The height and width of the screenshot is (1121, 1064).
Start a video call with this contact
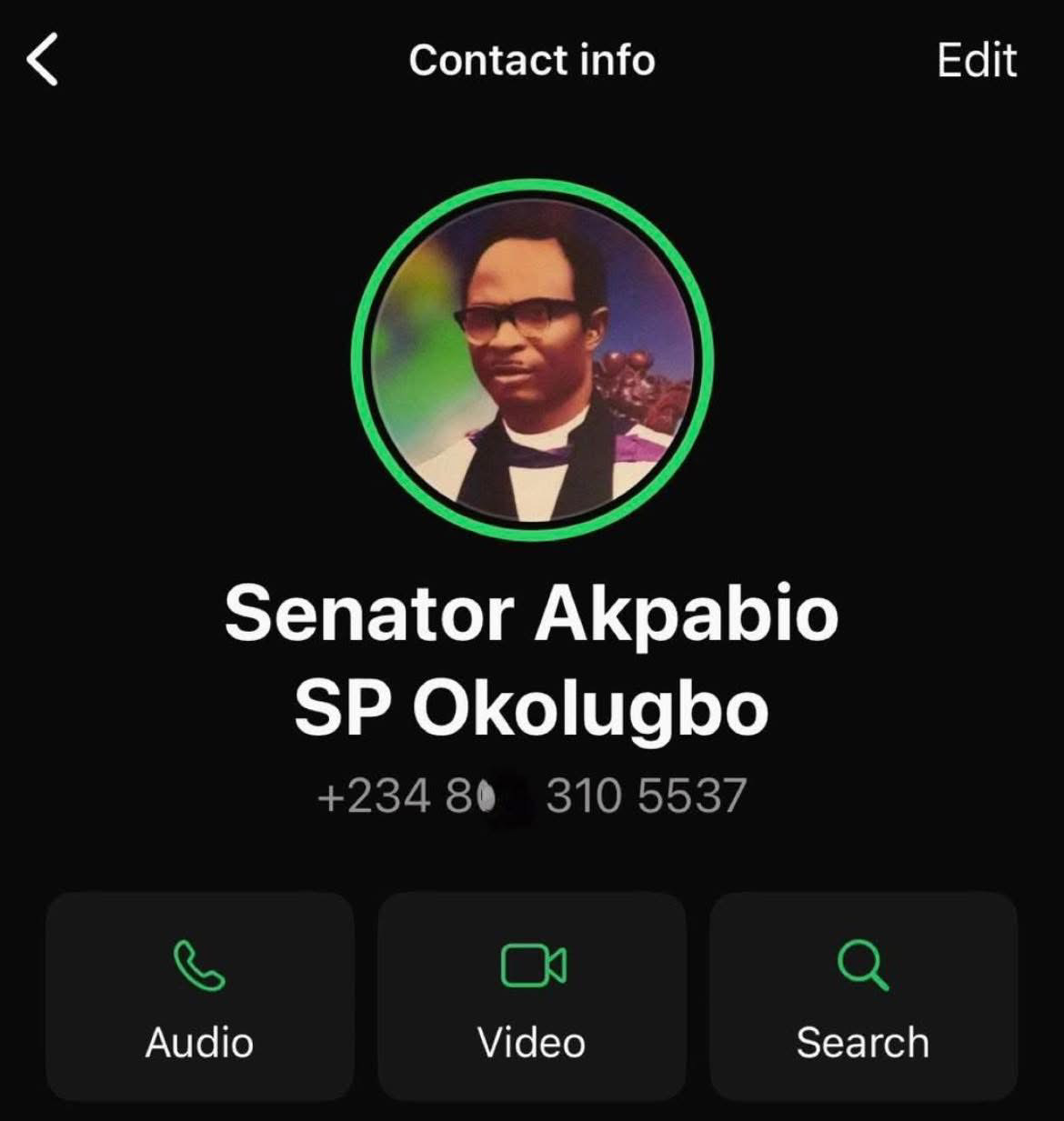pos(532,996)
